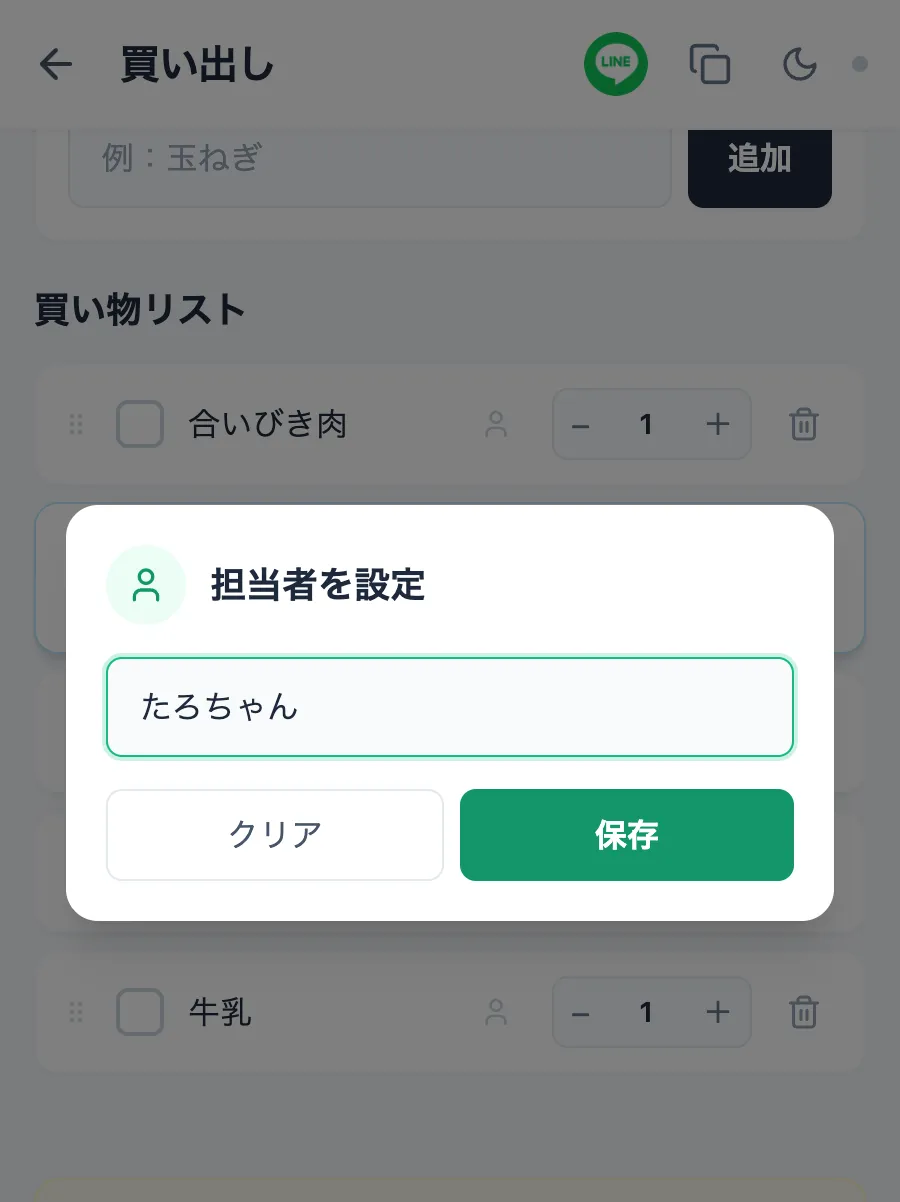The height and width of the screenshot is (1202, 900).
Task: Share the shopping list via LINE icon
Action: (x=615, y=63)
